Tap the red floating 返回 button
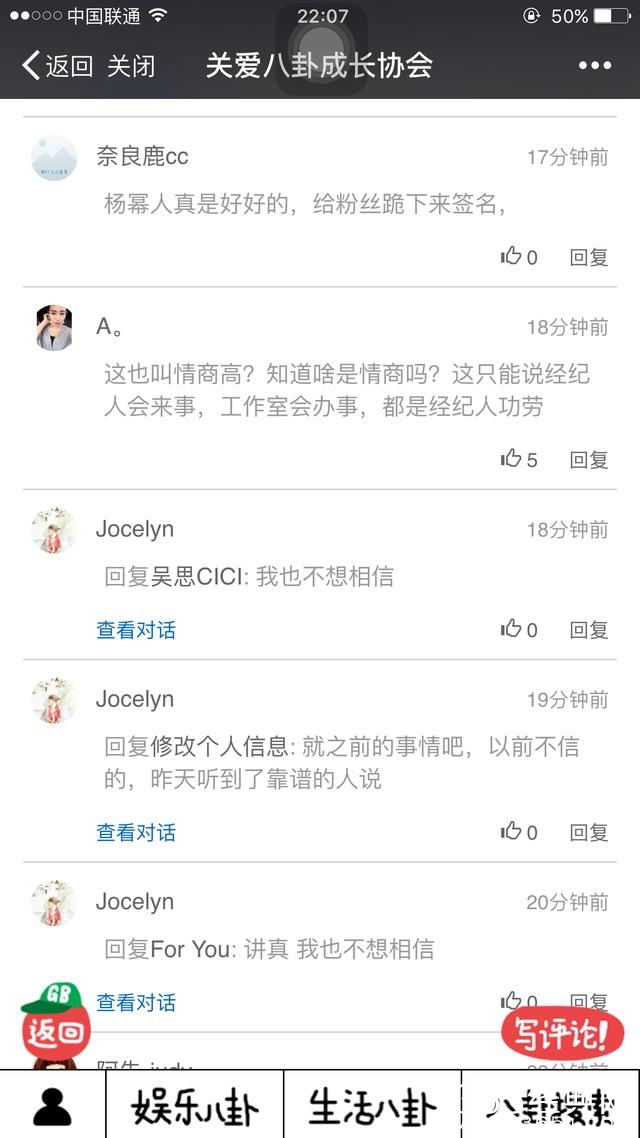Viewport: 640px width, 1138px height. 56,1024
